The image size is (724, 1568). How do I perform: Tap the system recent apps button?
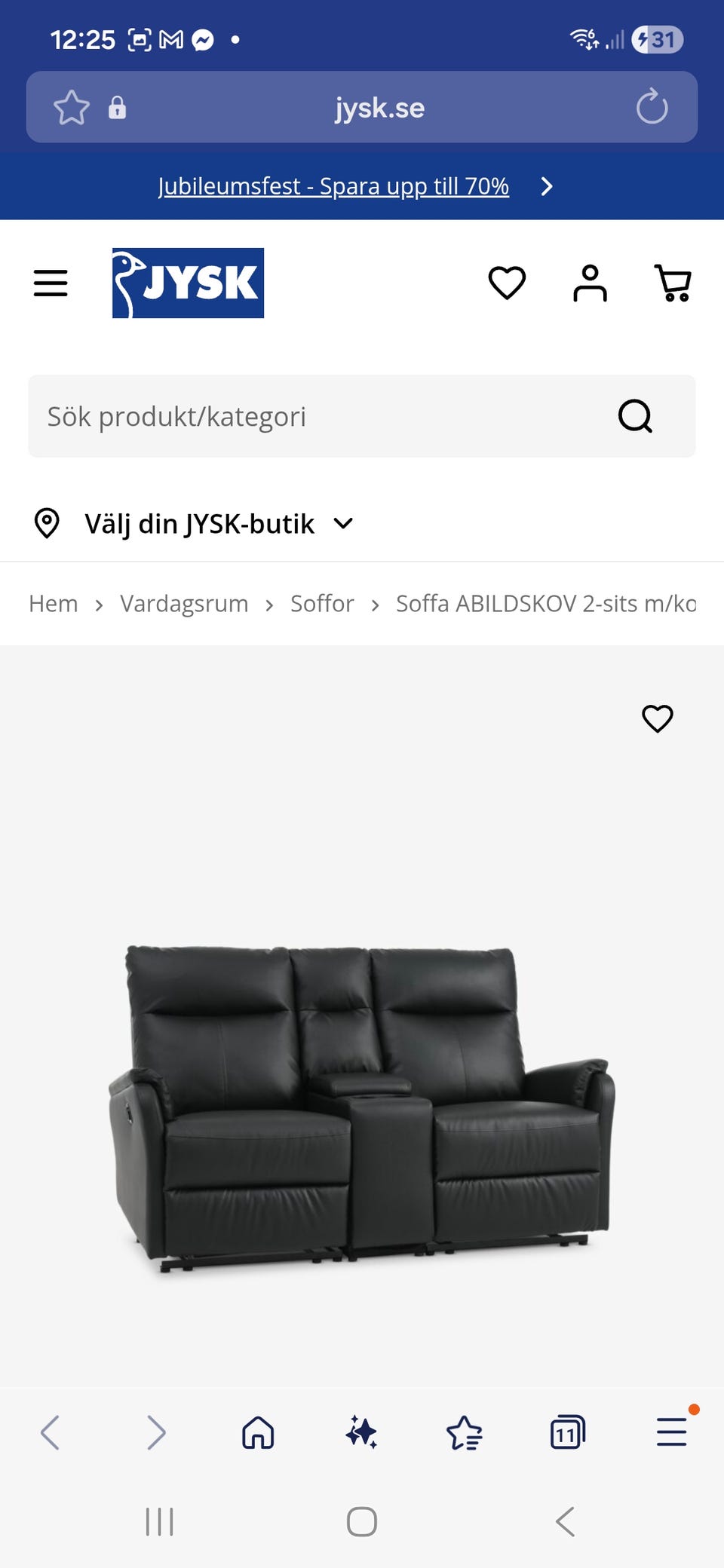click(x=159, y=1521)
